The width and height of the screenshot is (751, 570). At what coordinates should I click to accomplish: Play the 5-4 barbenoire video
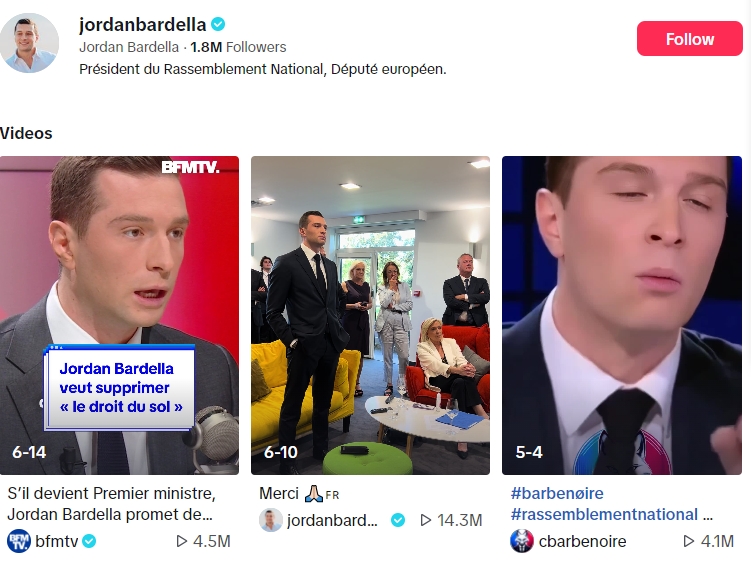click(x=621, y=315)
